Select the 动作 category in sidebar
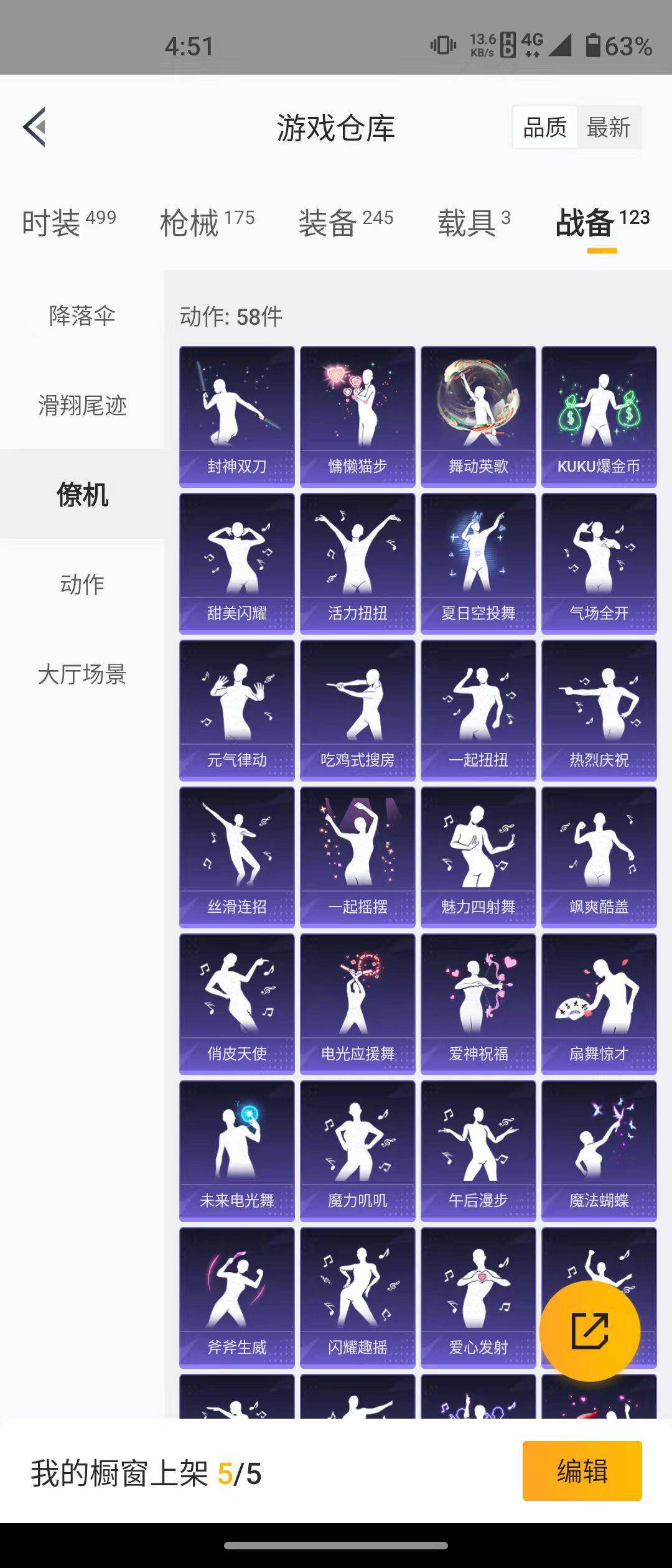 pos(82,585)
